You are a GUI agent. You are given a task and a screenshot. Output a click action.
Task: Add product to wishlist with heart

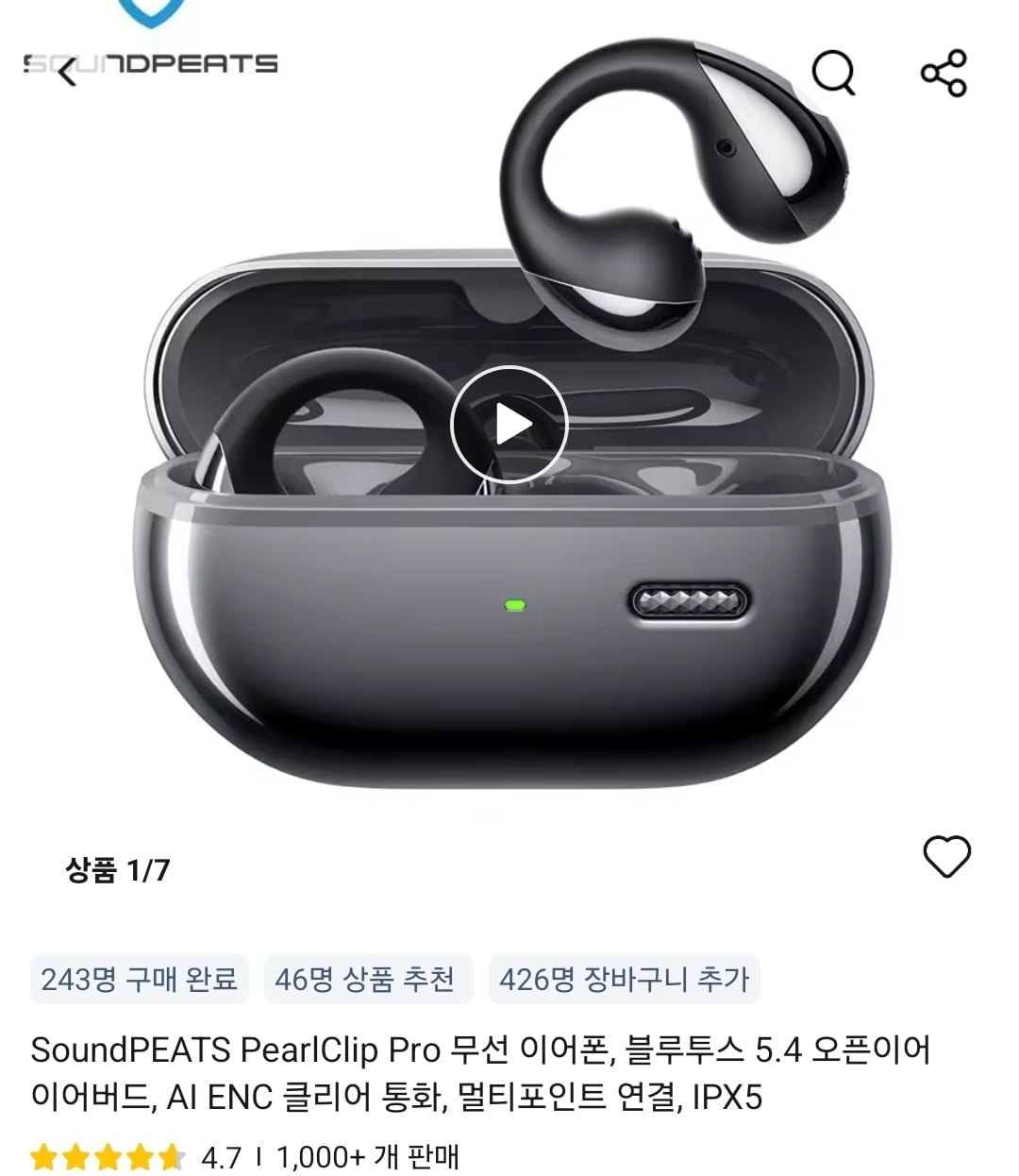pyautogui.click(x=946, y=857)
